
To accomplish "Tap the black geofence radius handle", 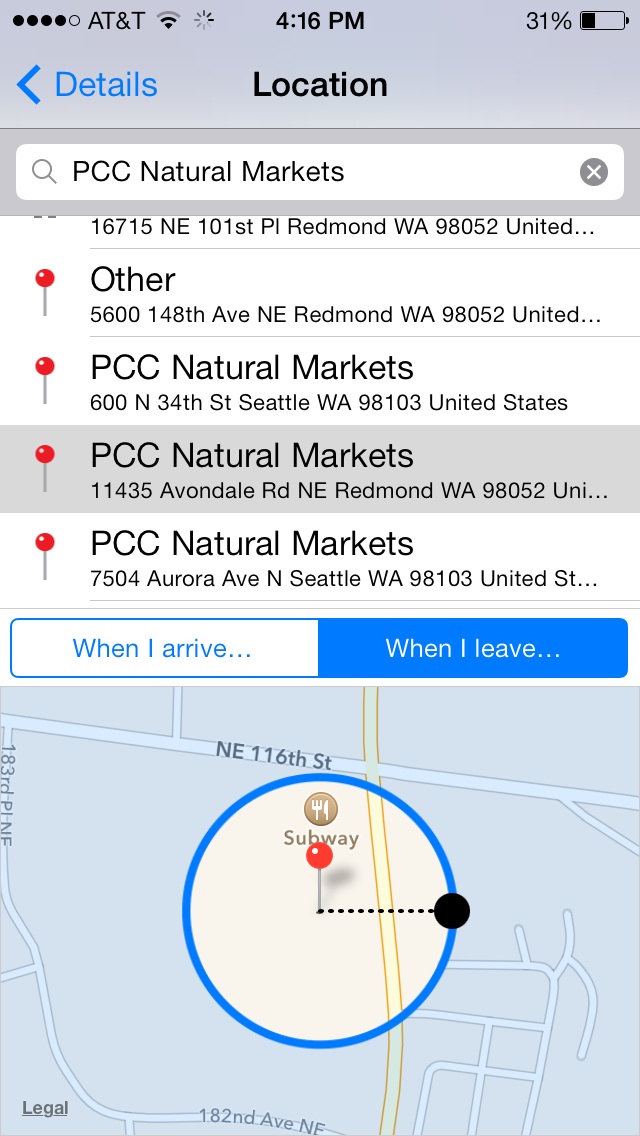I will (452, 911).
